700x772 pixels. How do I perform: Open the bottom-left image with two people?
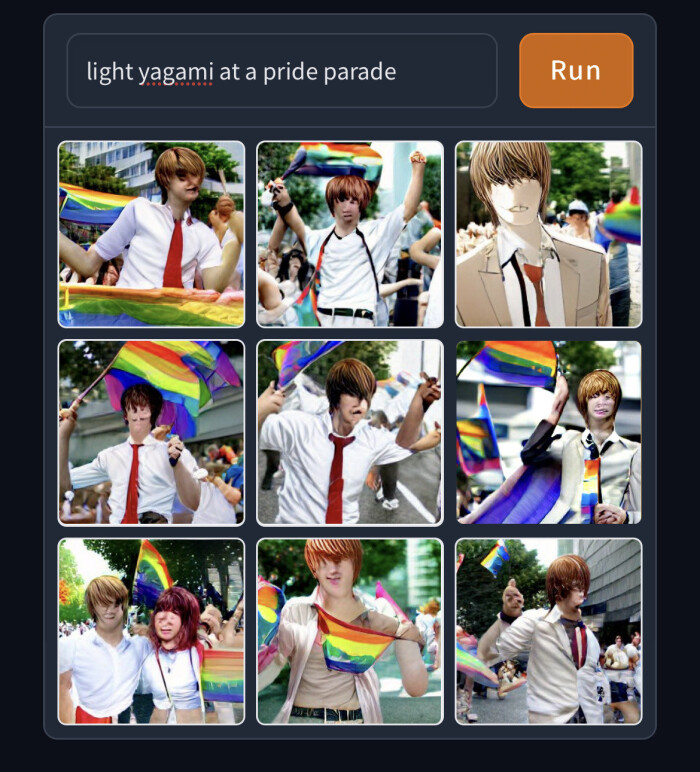pos(151,631)
